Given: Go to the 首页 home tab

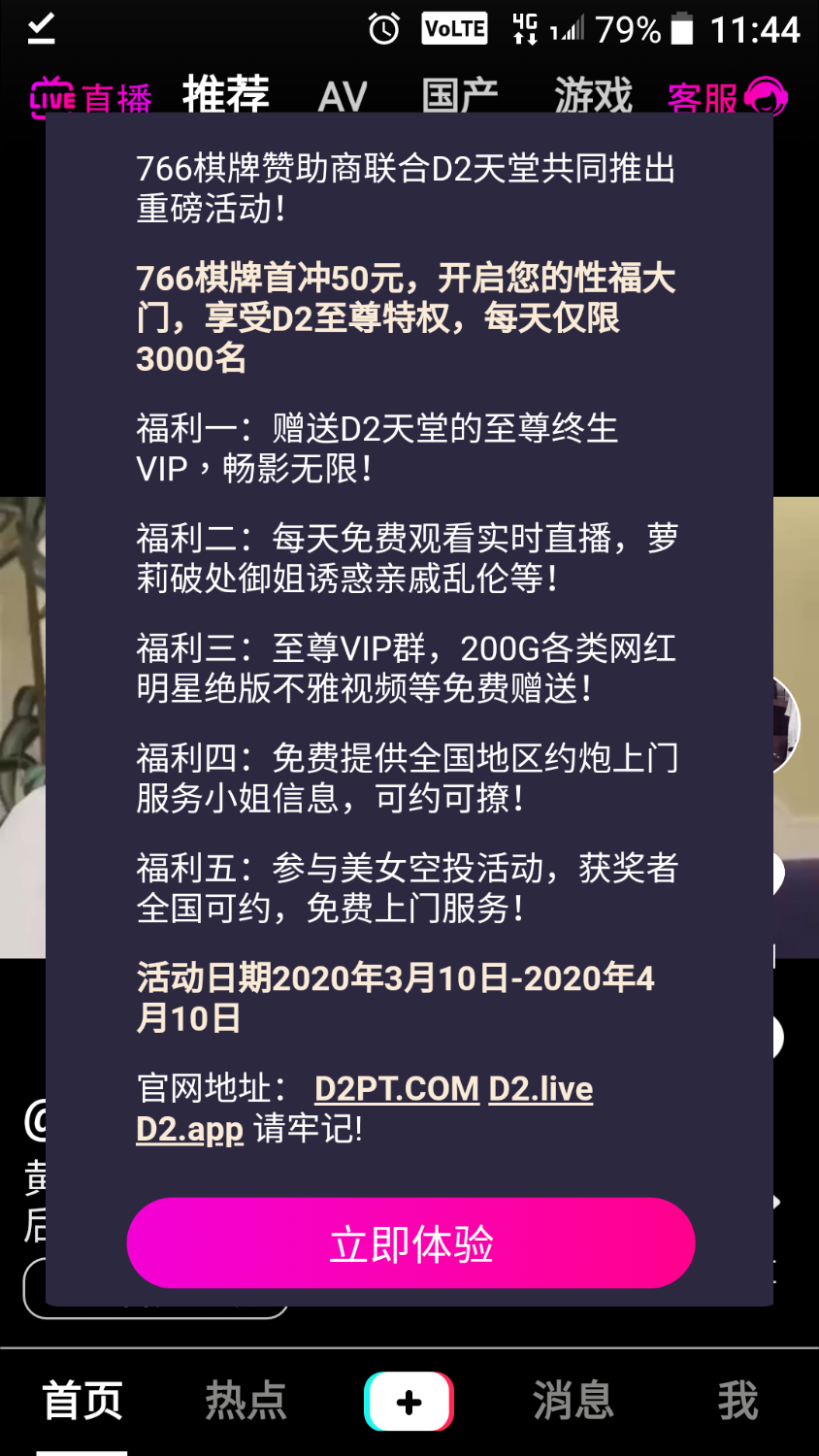Looking at the screenshot, I should click(82, 1401).
